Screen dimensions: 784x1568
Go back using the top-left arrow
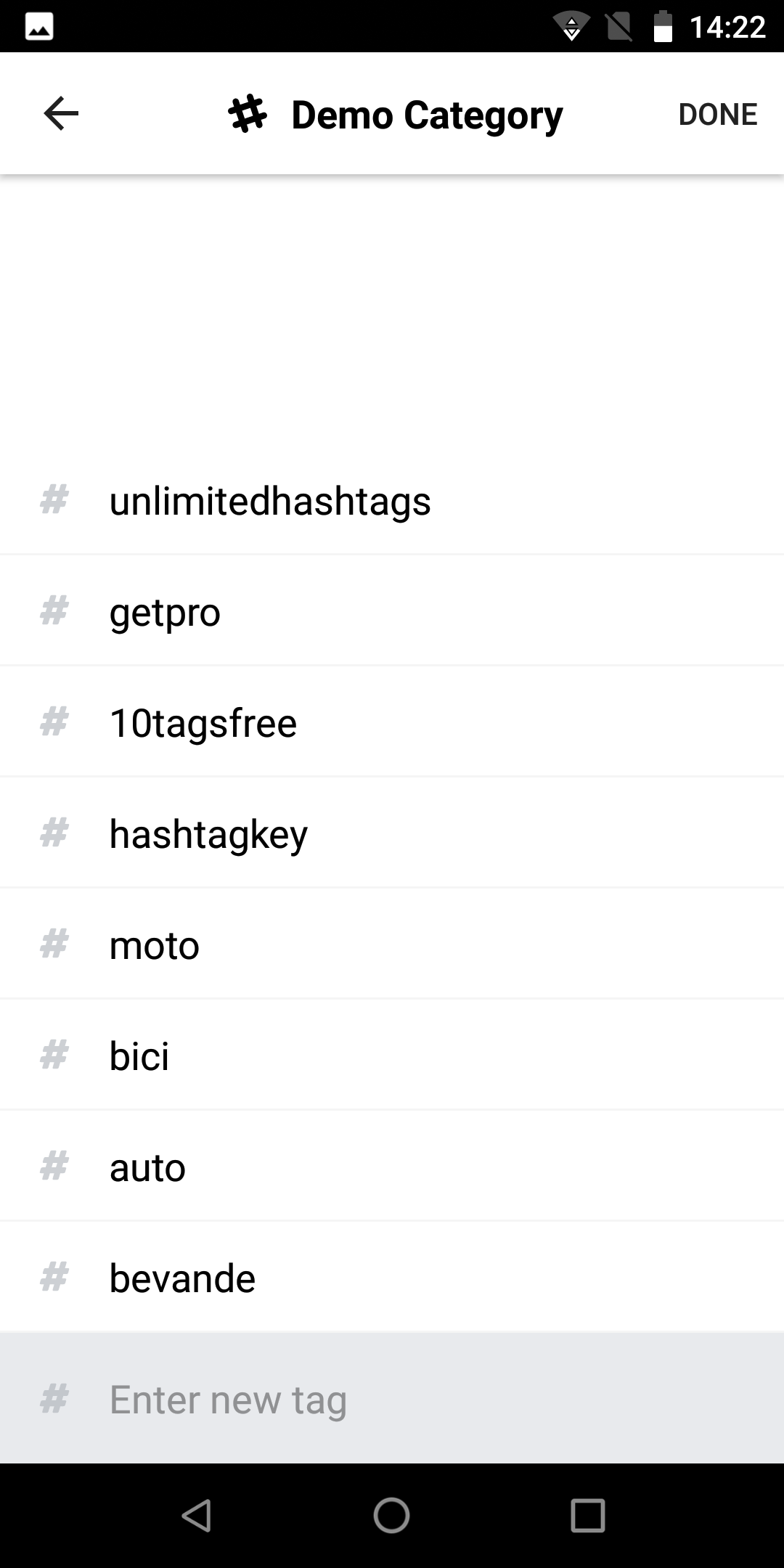coord(61,114)
